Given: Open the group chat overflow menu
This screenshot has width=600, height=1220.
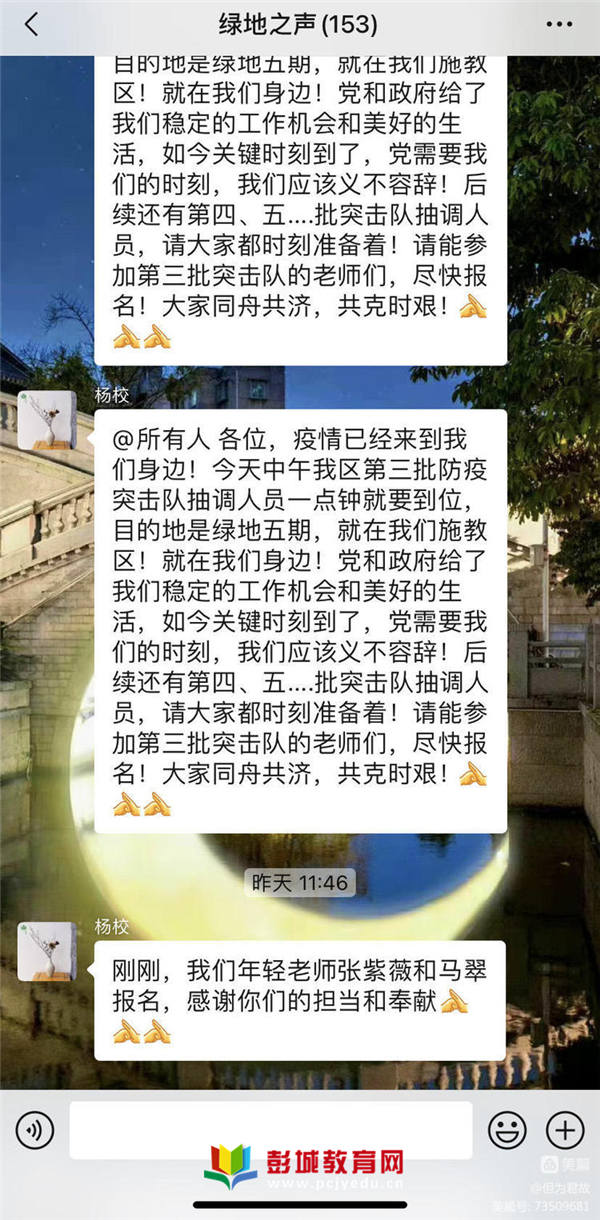Looking at the screenshot, I should 567,25.
